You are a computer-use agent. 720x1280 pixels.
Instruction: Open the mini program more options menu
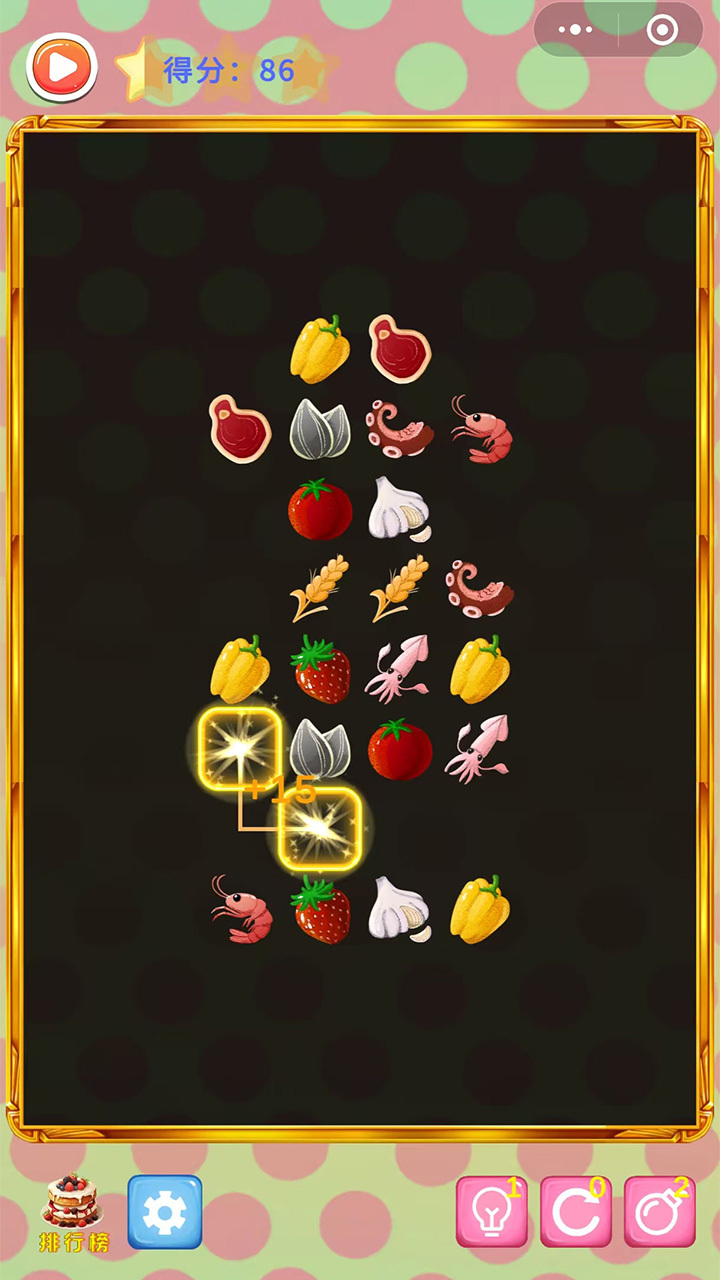(575, 30)
